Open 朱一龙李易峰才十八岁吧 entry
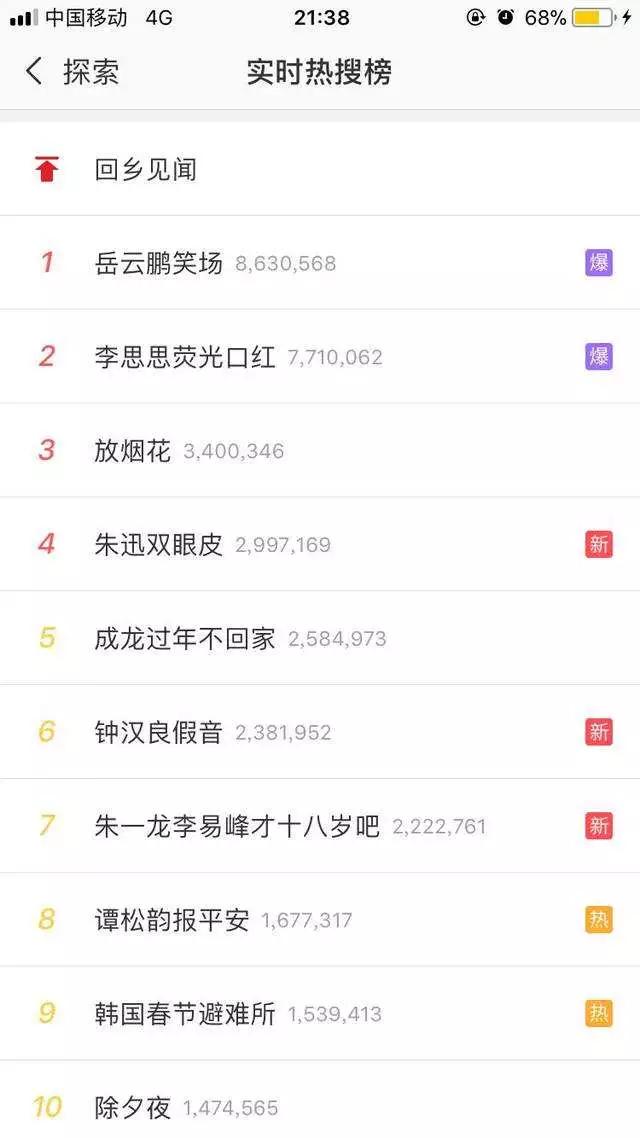 tap(237, 827)
